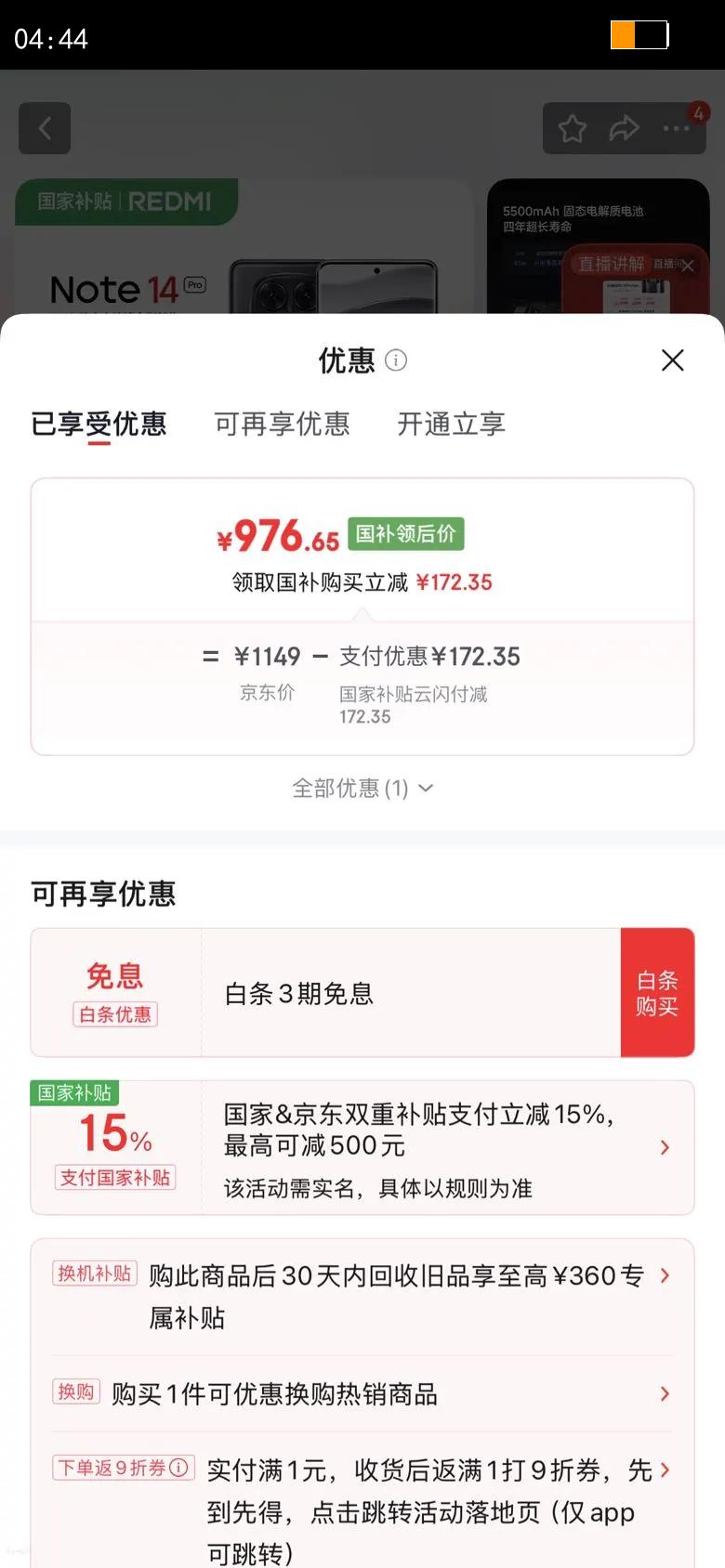725x1568 pixels.
Task: Tap the back arrow at top left
Action: (44, 128)
